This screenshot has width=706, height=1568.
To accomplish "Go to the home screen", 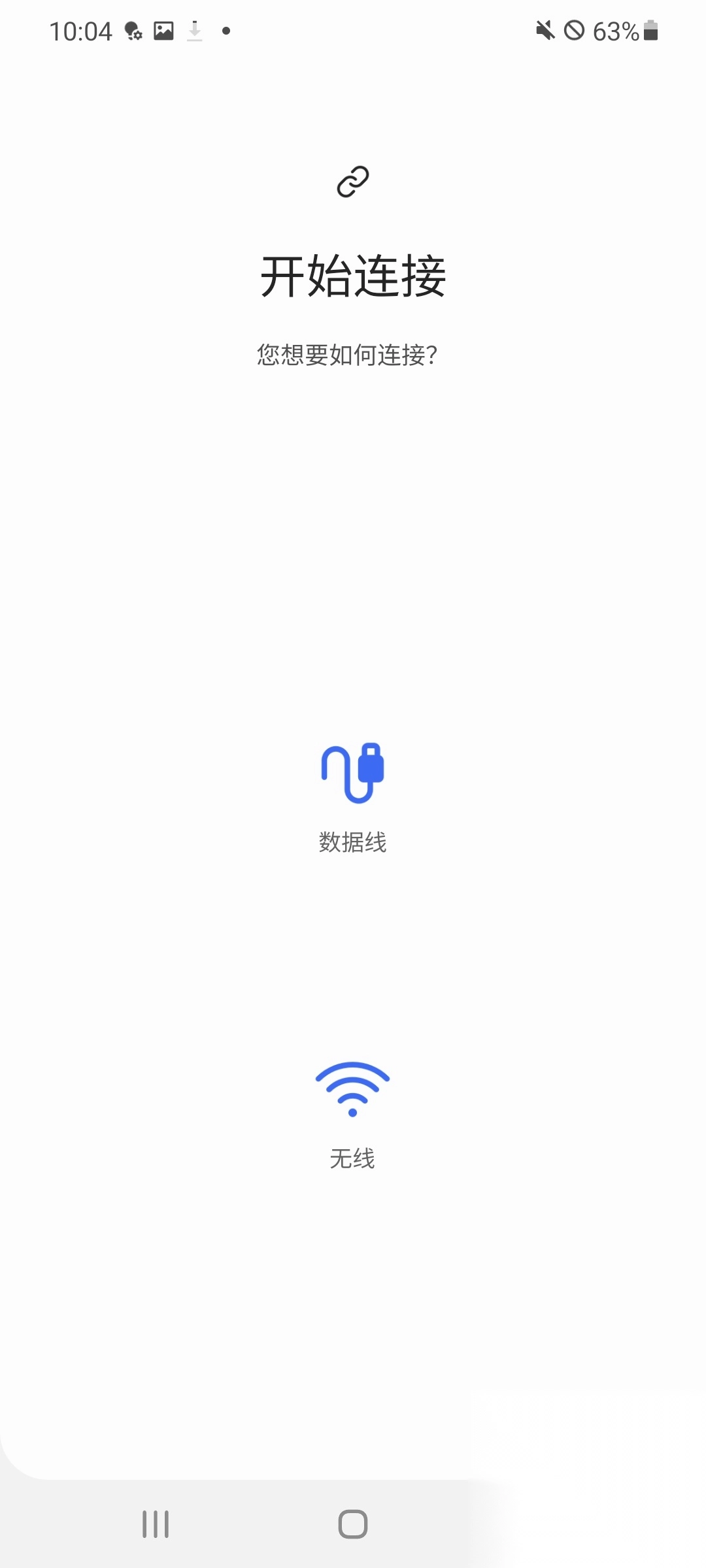I will (352, 1524).
